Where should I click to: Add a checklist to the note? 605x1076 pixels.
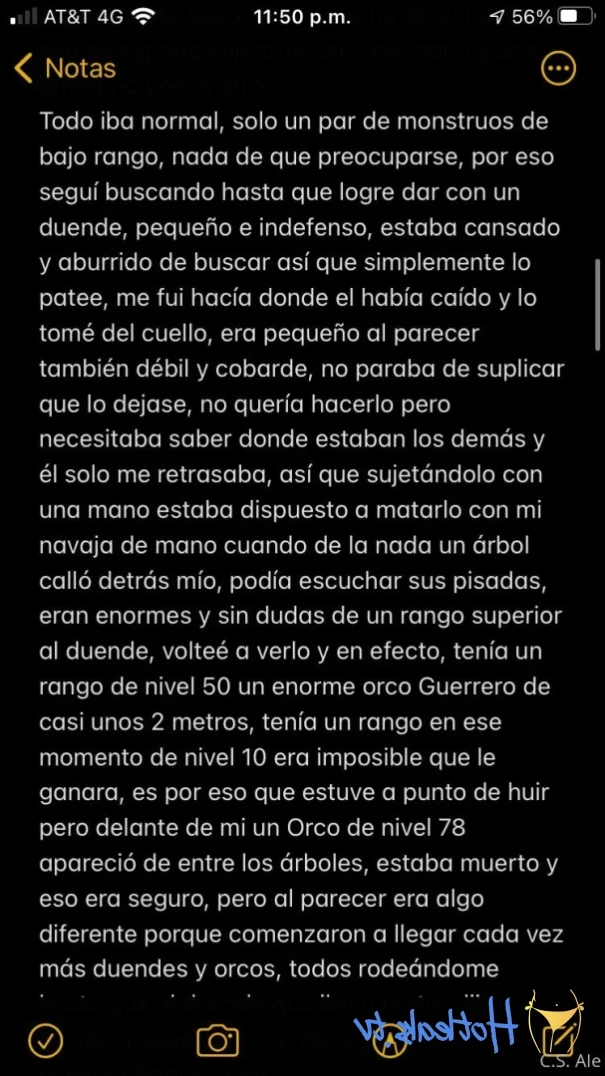[44, 1041]
